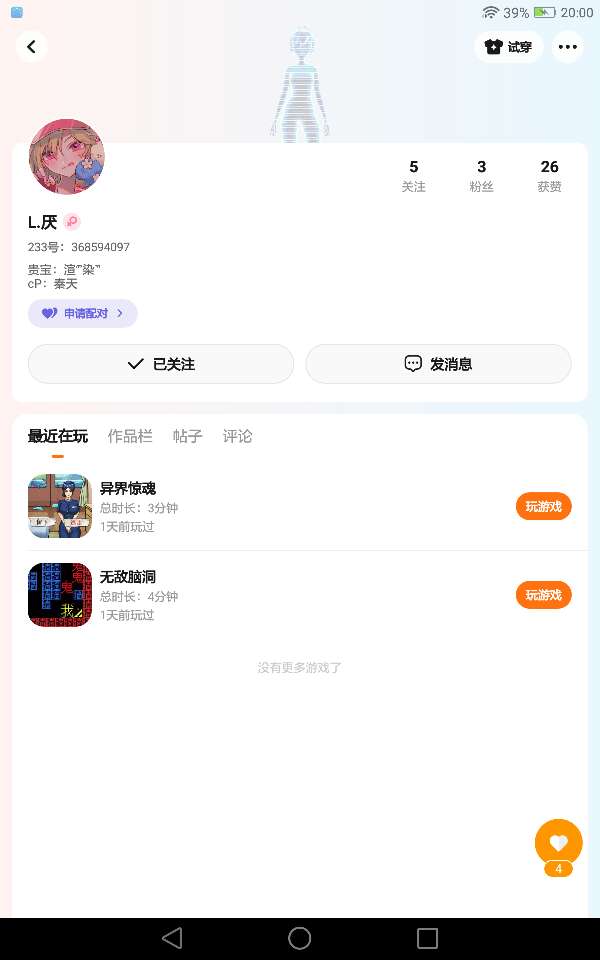Tap 玩游戏 for 异界惊魂
The height and width of the screenshot is (960, 600).
click(x=543, y=506)
